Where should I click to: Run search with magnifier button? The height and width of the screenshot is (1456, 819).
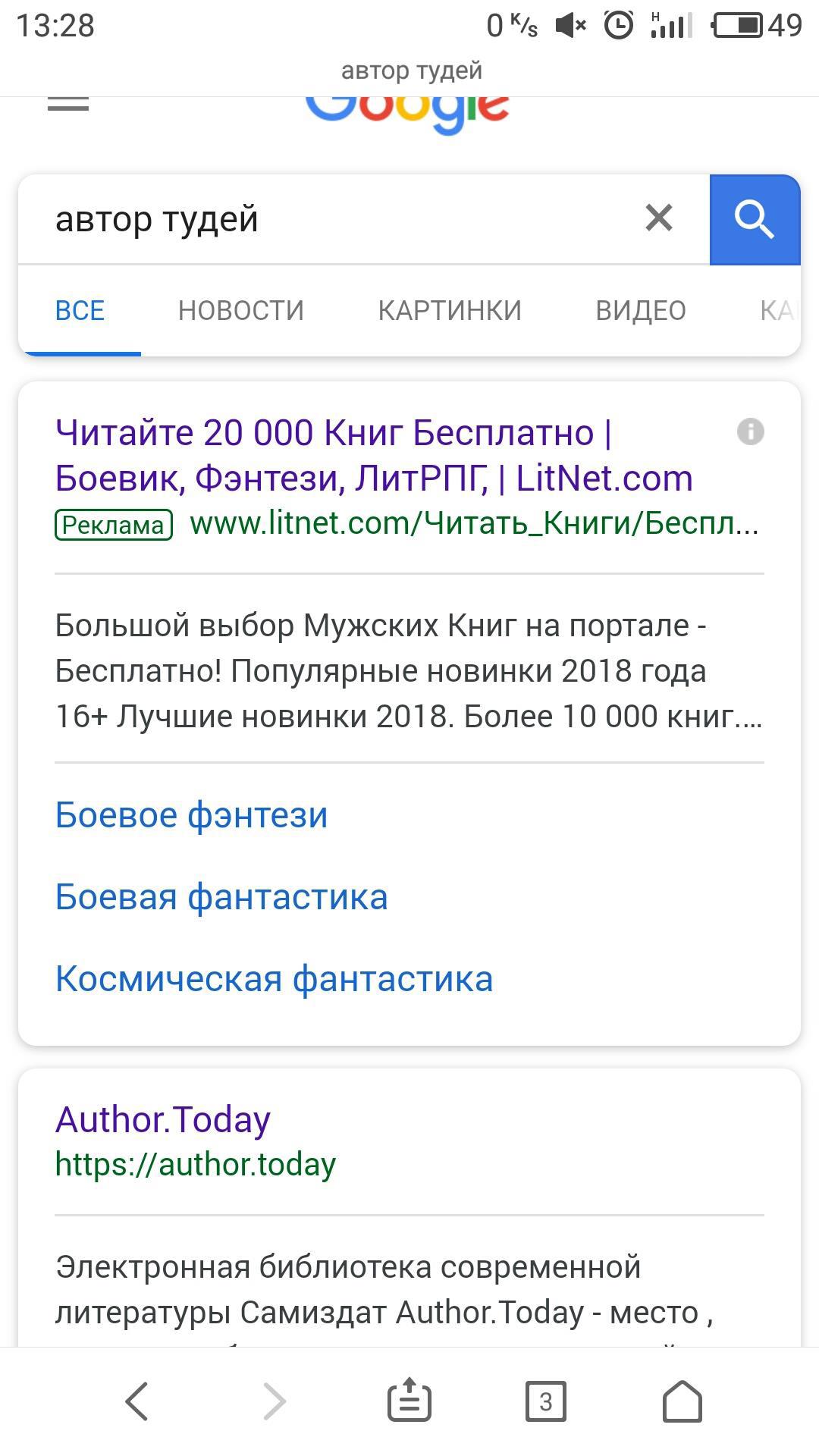click(754, 220)
